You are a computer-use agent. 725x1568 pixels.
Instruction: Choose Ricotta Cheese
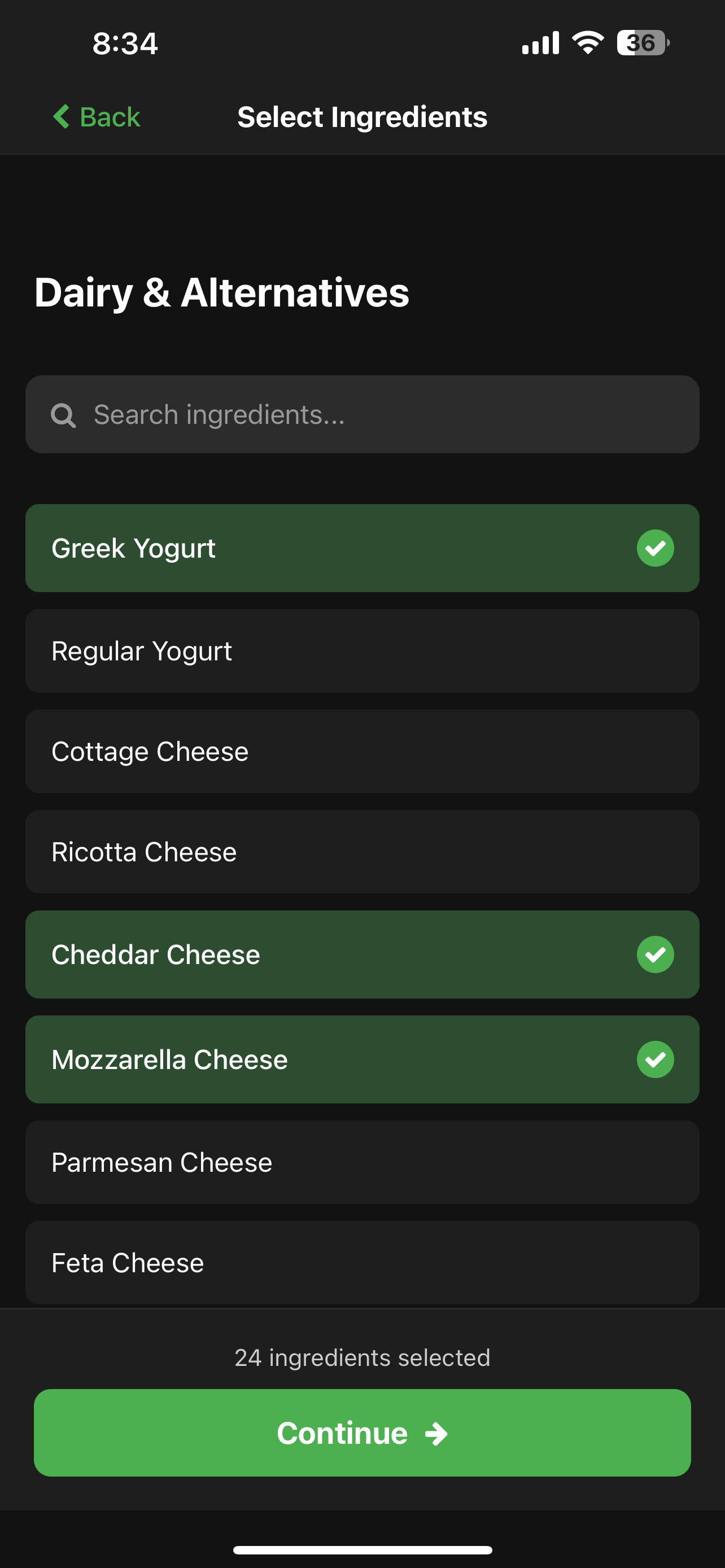(362, 852)
